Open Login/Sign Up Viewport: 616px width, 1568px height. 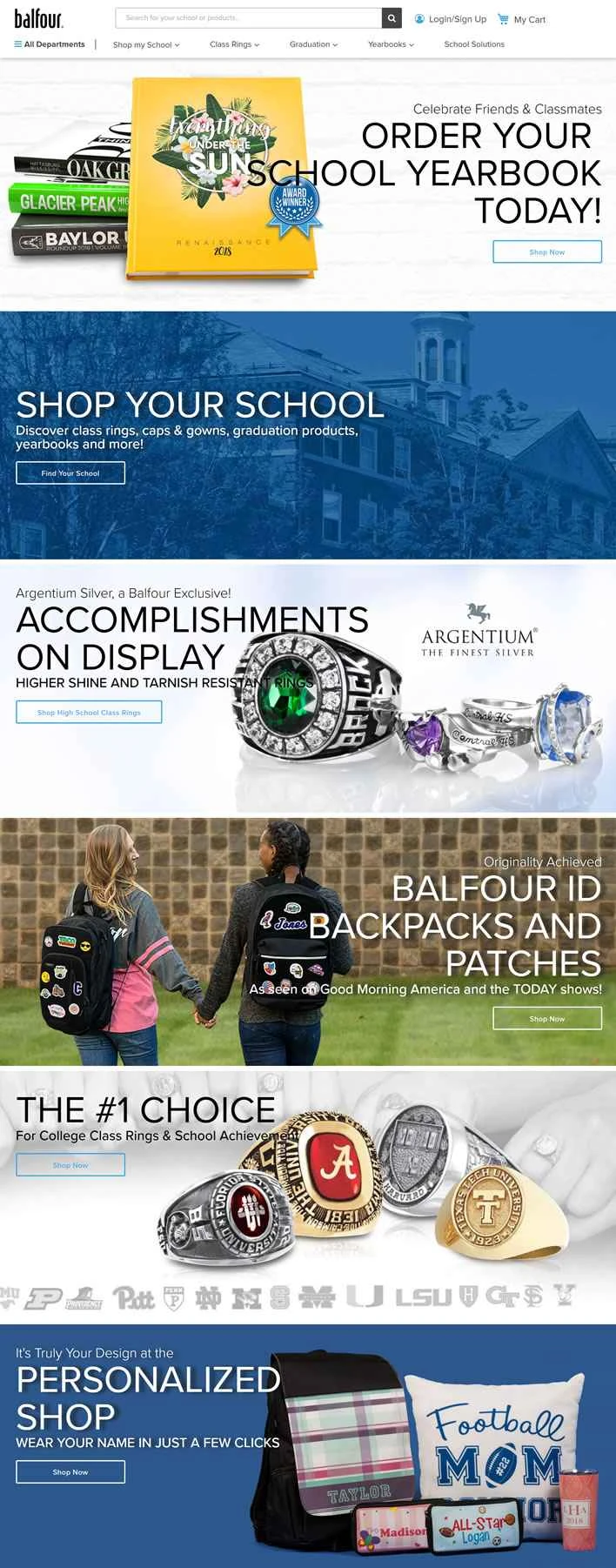click(451, 19)
